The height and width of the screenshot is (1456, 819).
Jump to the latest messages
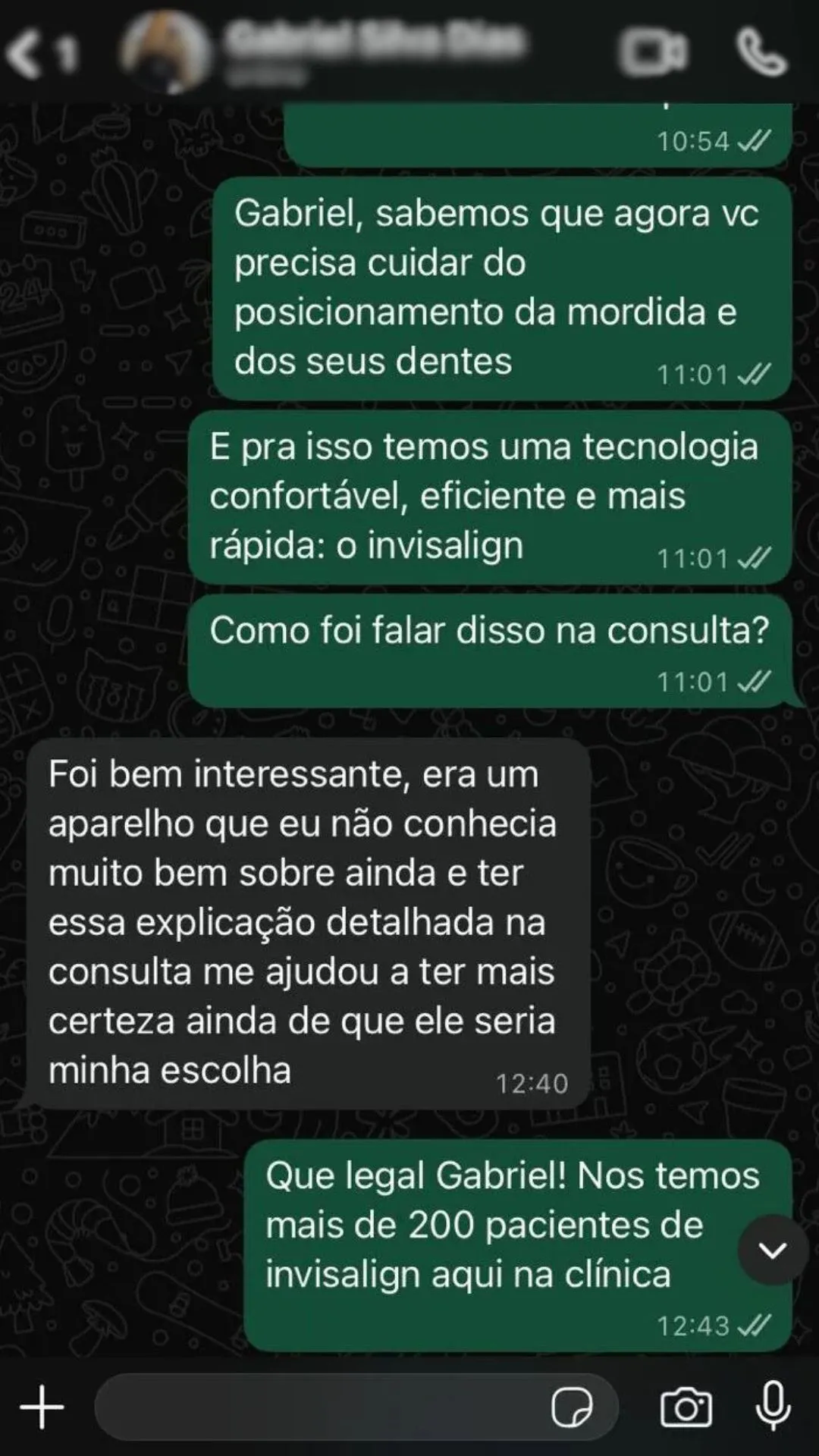tap(773, 1250)
